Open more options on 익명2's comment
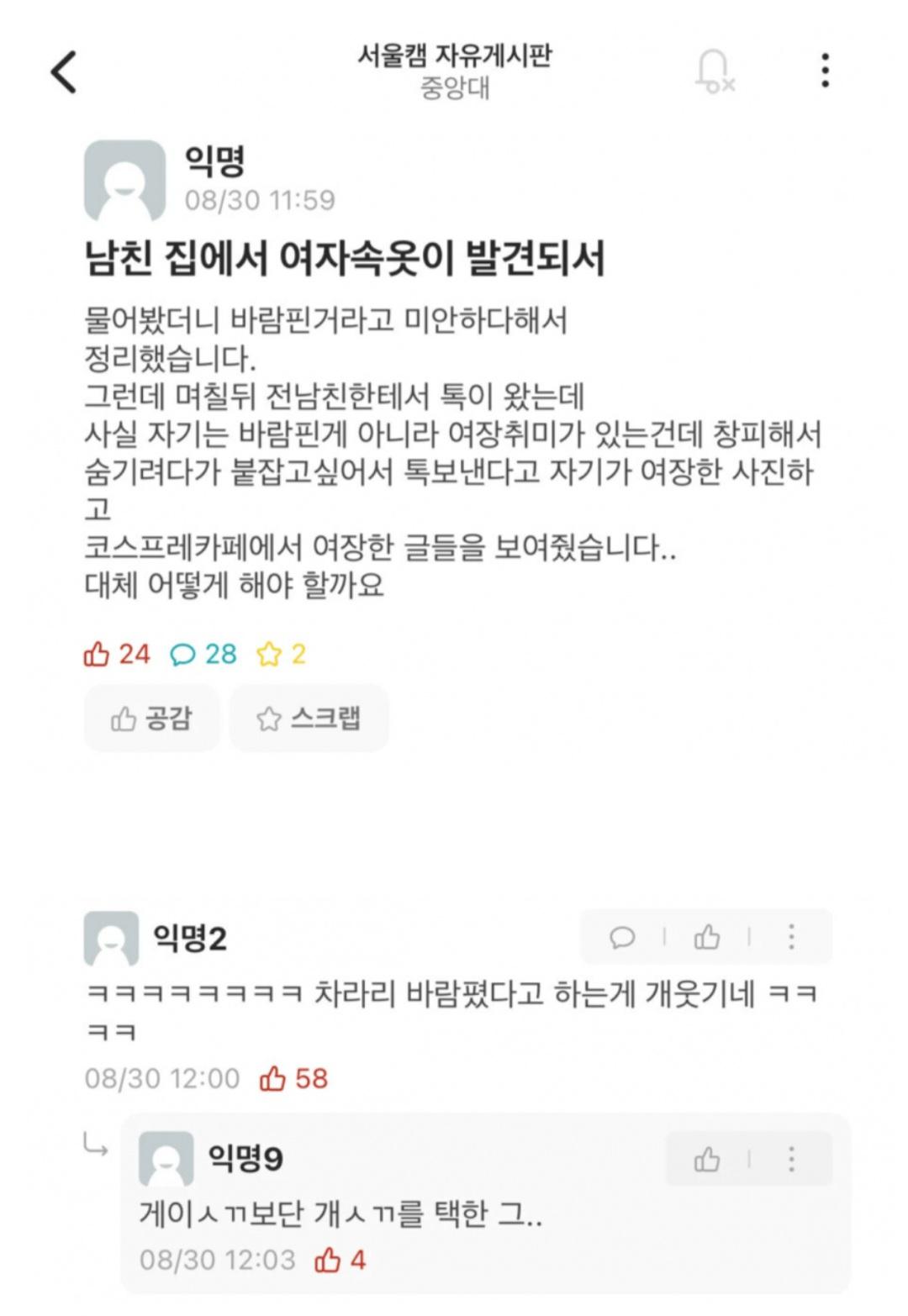The image size is (908, 1316). pos(791,936)
